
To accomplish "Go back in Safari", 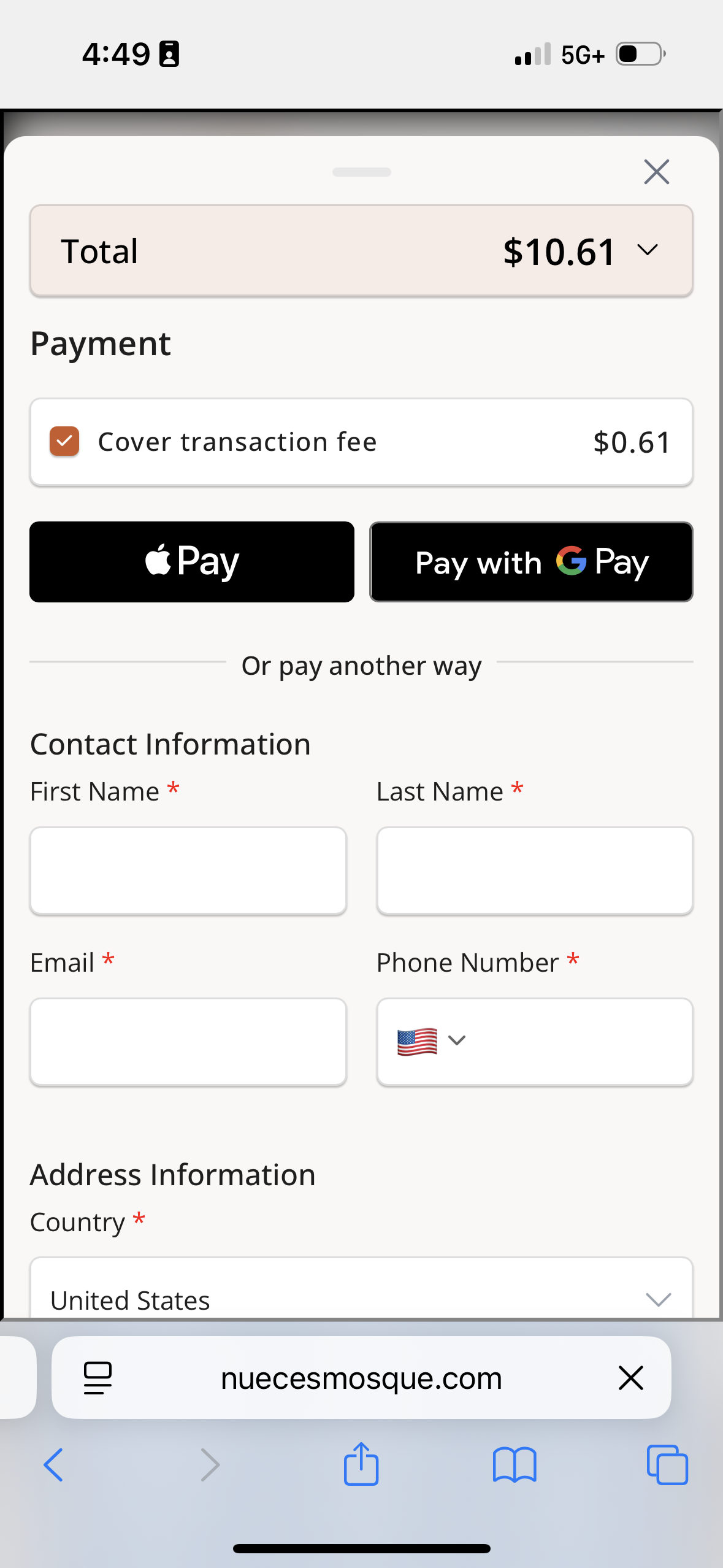I will (53, 1465).
